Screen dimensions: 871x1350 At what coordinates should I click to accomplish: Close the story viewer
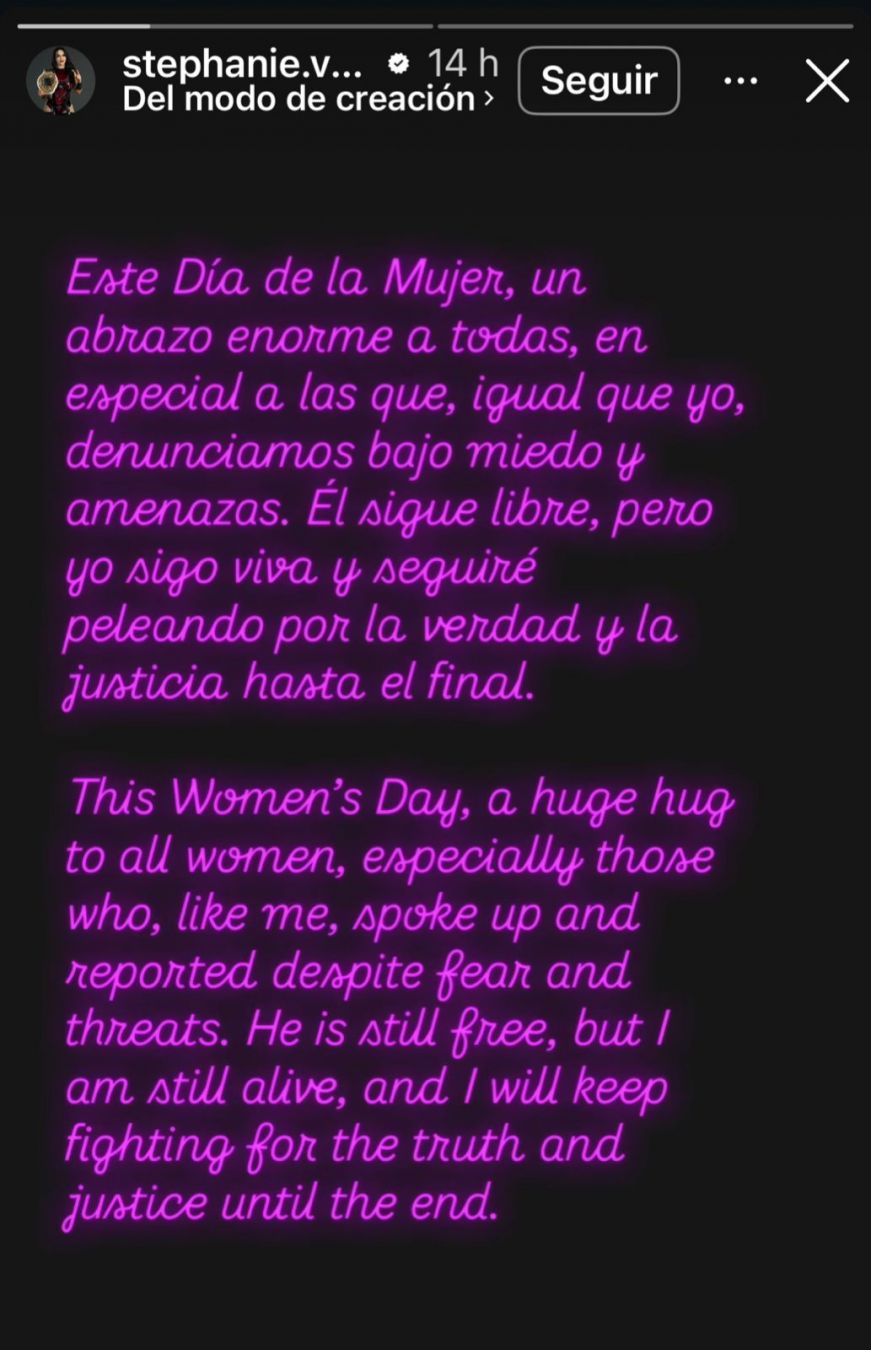pyautogui.click(x=827, y=81)
